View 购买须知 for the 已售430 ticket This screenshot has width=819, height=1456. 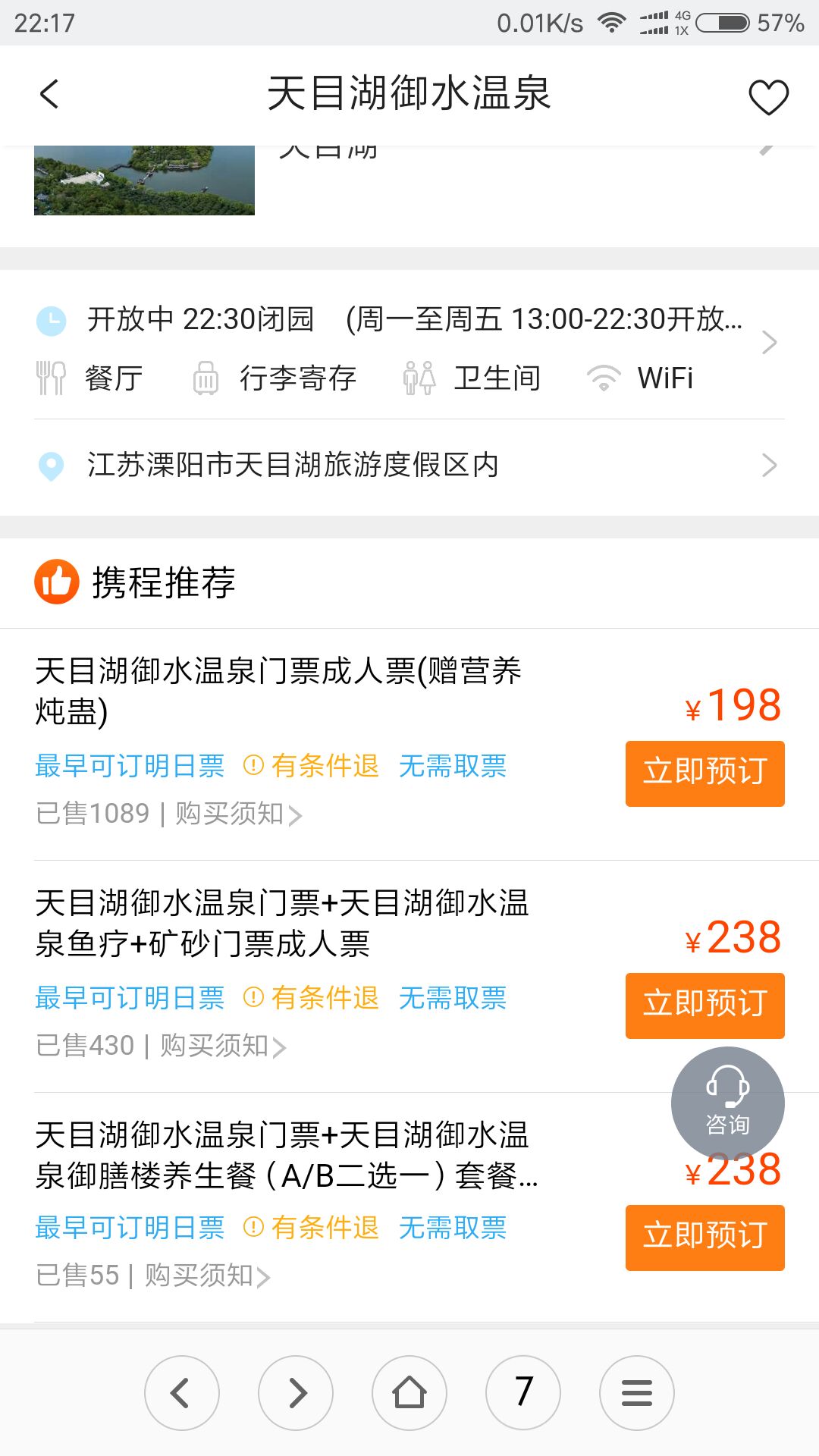pyautogui.click(x=222, y=1046)
